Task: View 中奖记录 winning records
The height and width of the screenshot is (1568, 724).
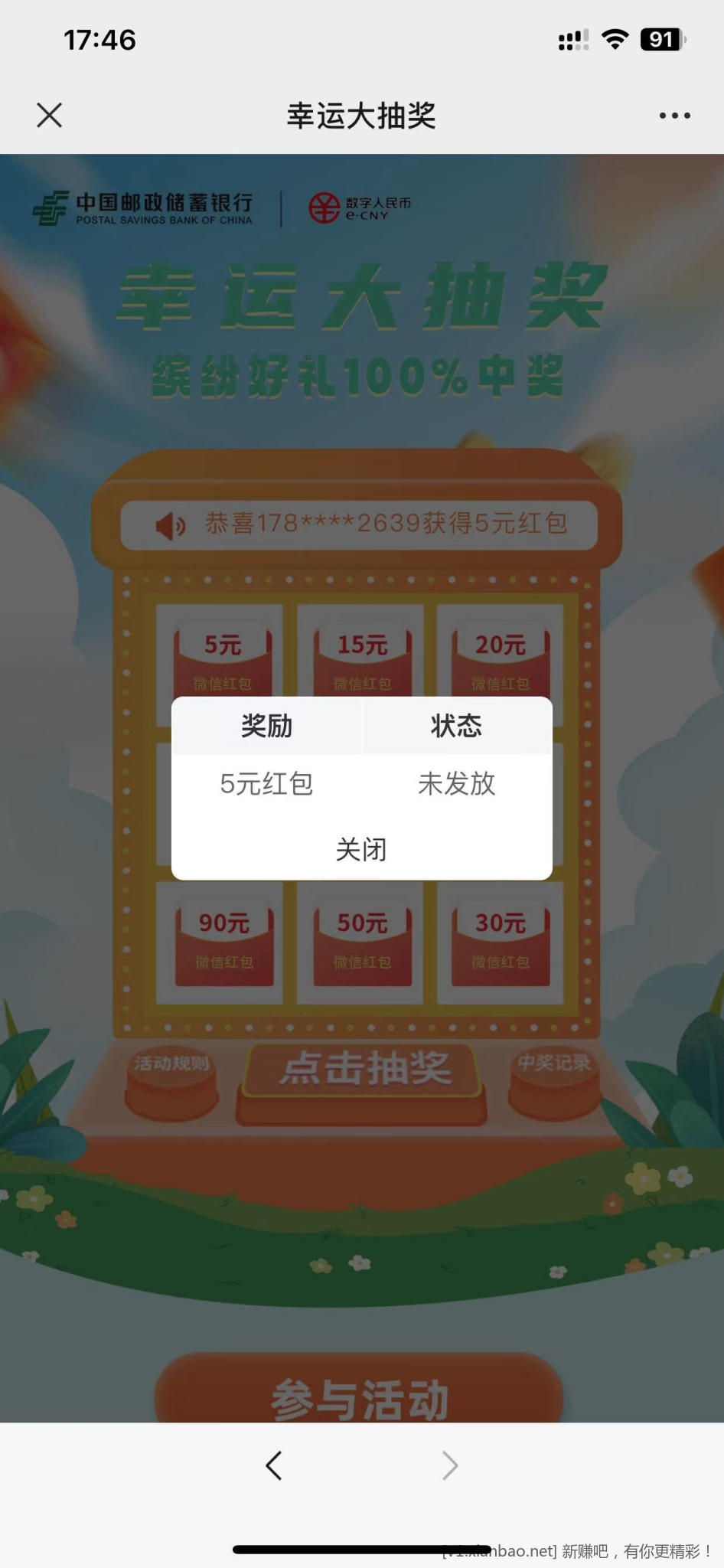Action: (554, 1064)
